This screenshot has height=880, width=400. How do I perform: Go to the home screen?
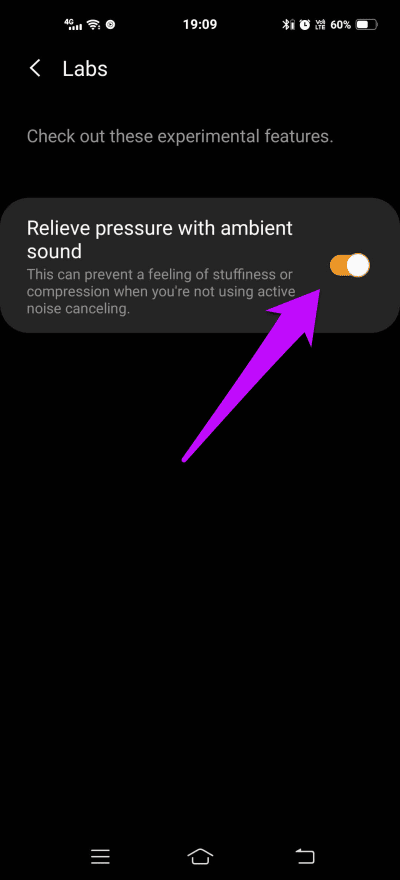[200, 856]
